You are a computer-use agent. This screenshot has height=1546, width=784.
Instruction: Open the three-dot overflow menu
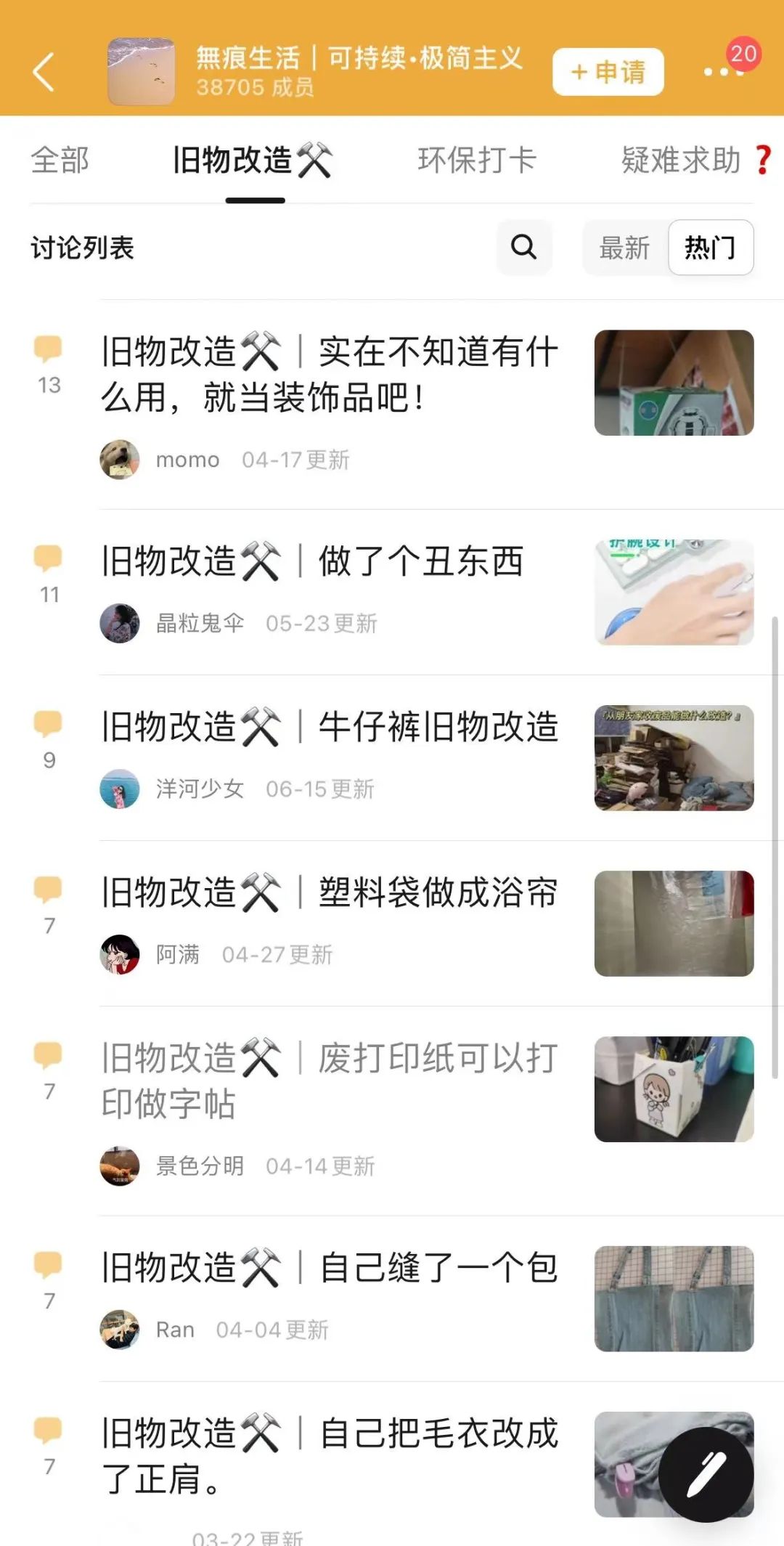pyautogui.click(x=722, y=72)
